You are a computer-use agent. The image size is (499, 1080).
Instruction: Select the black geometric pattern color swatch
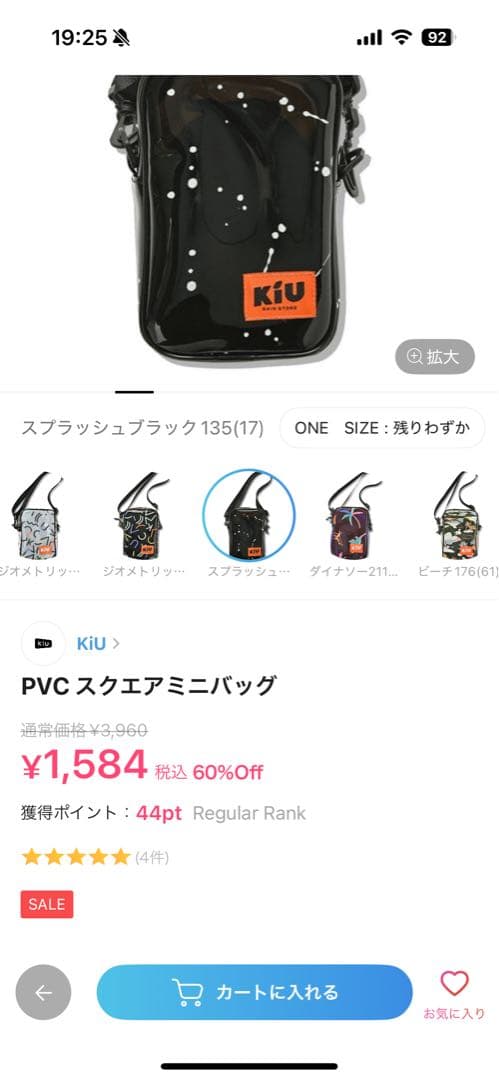(x=143, y=525)
